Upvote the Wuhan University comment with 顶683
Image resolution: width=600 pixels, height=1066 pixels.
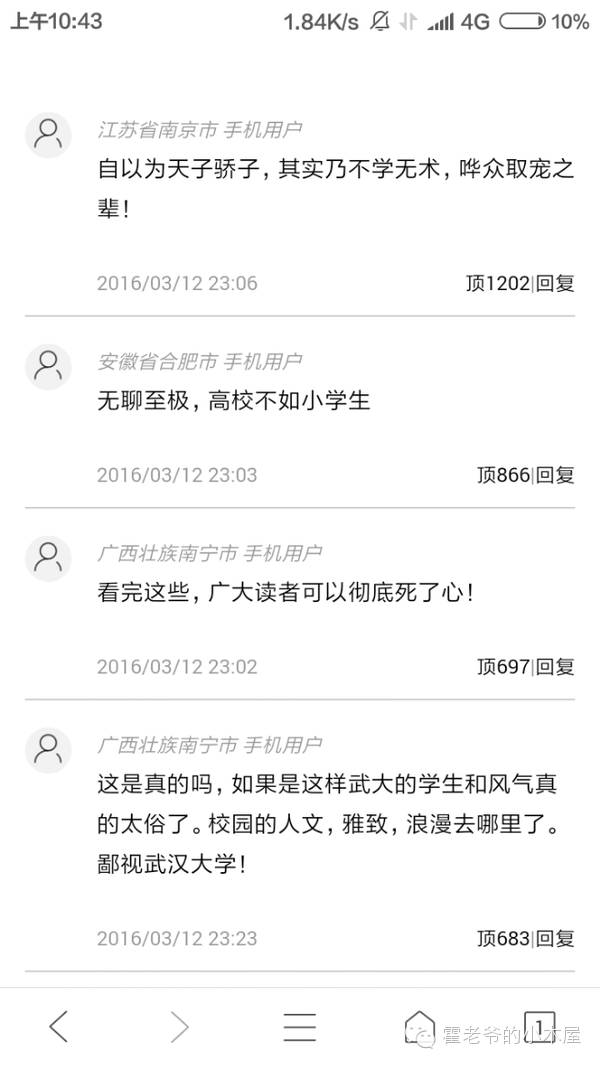coord(504,938)
